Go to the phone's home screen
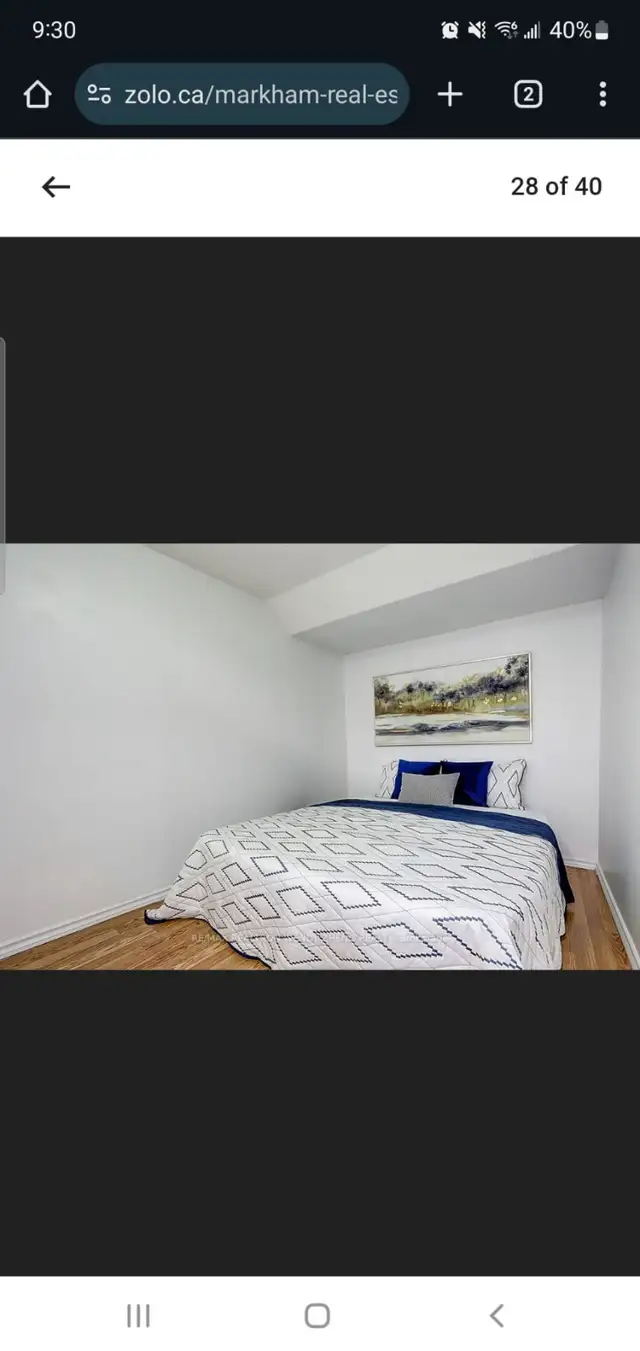This screenshot has height=1351, width=640. click(317, 1315)
